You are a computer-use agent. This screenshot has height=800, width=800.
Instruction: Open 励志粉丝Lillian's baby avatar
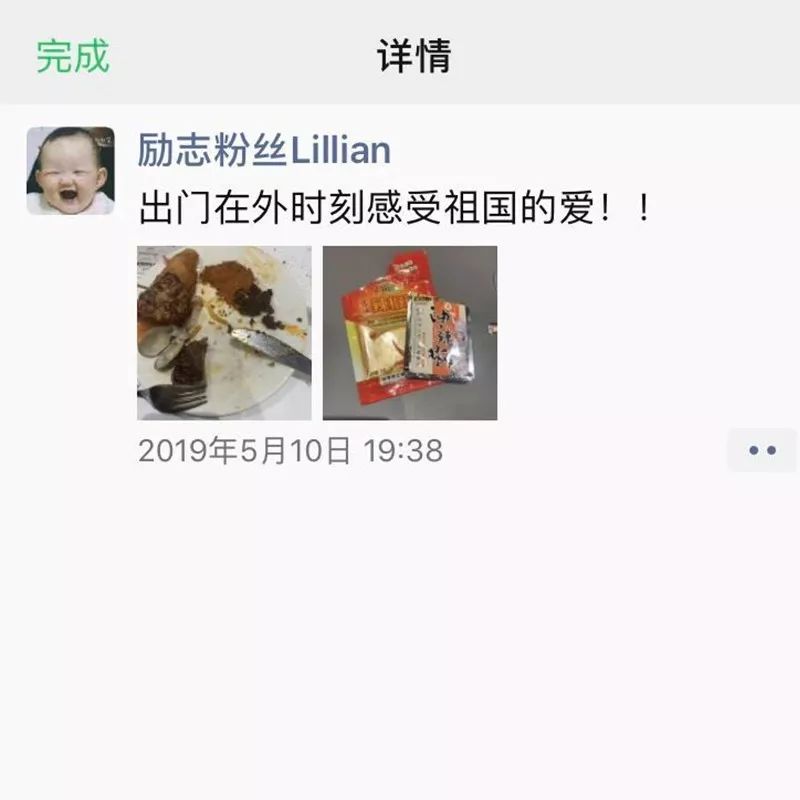[70, 170]
